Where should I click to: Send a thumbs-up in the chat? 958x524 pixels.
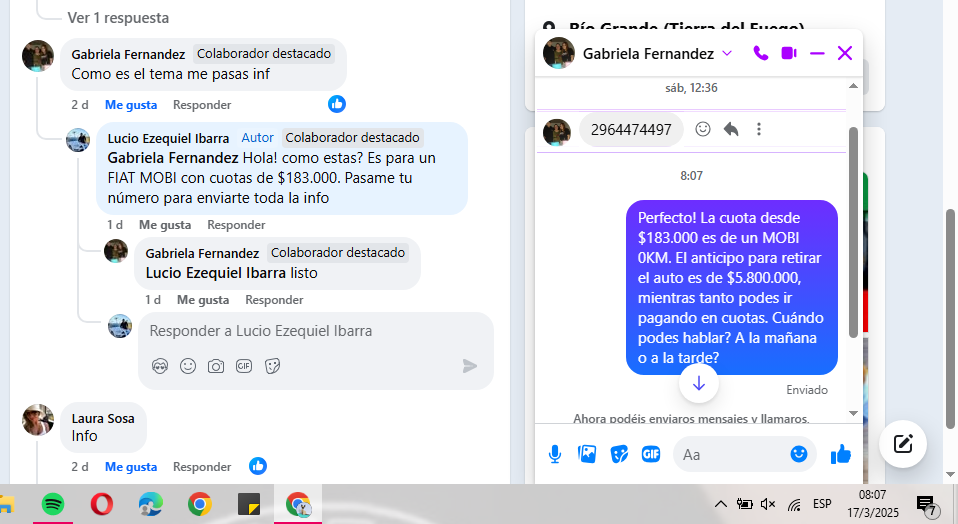tap(841, 454)
